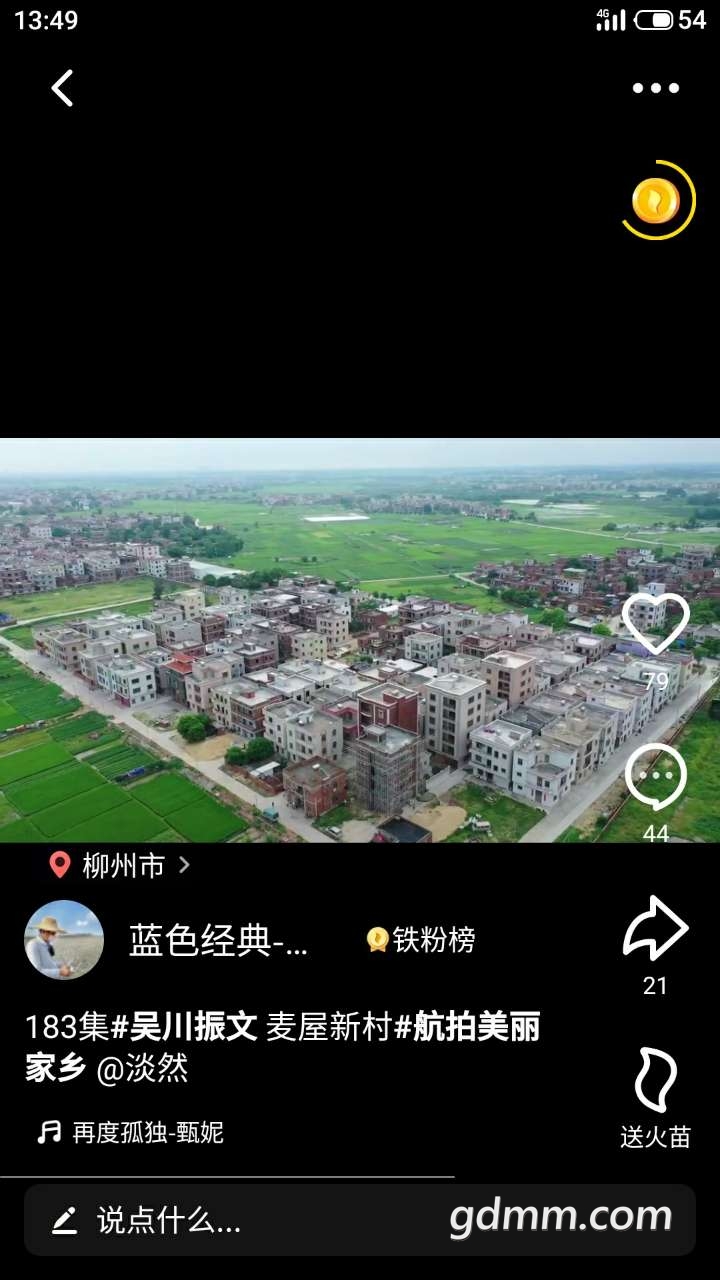The image size is (720, 1280).
Task: Open the #吴川振文 hashtag
Action: [184, 1027]
